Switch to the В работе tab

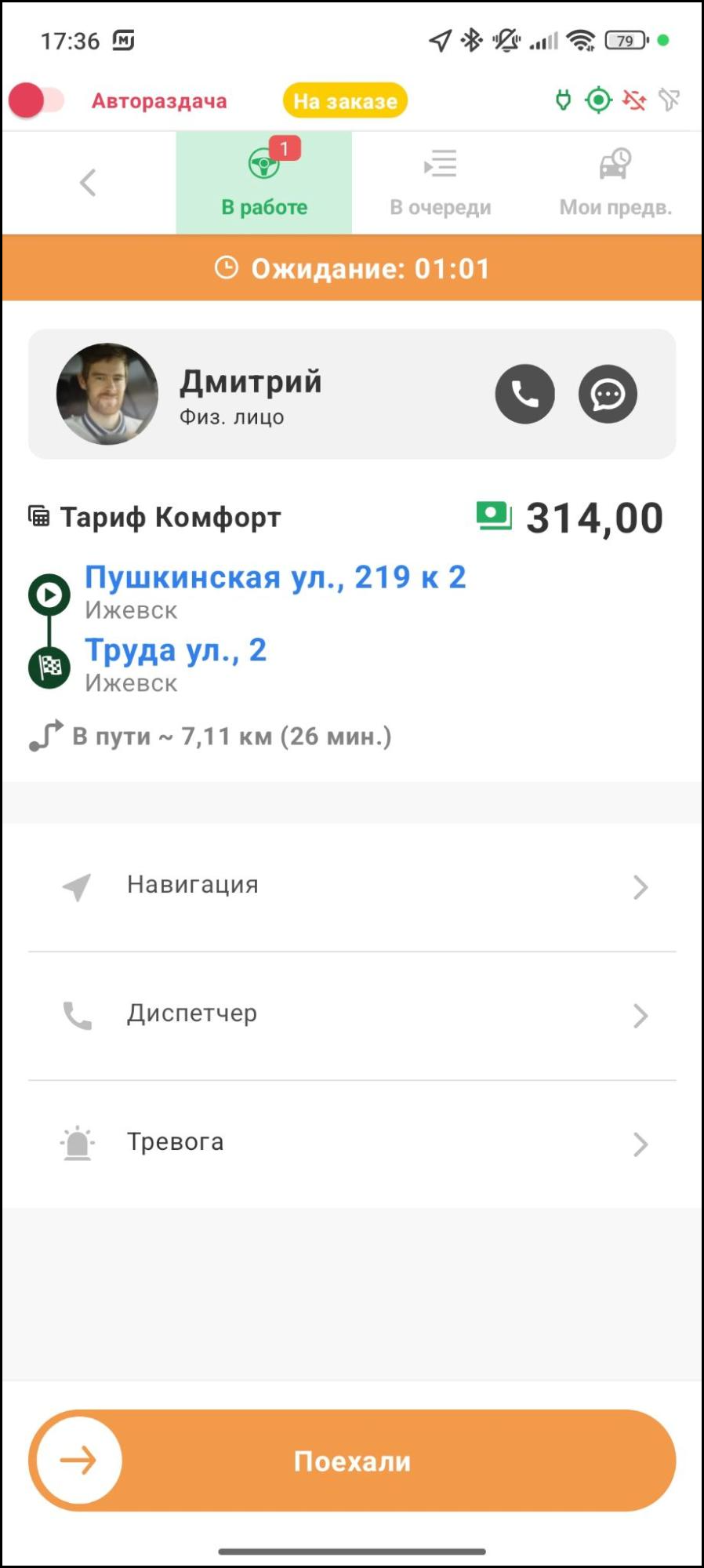click(x=263, y=183)
